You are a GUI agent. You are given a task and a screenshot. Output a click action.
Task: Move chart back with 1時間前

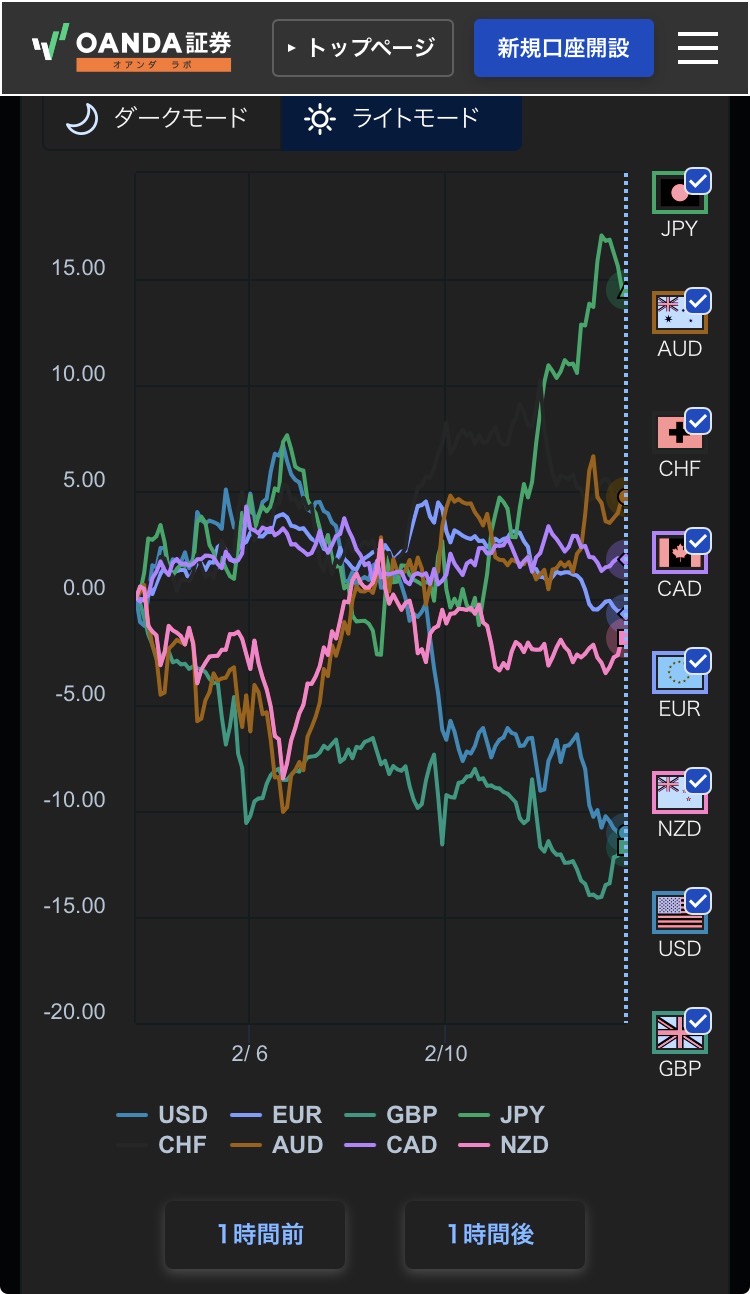click(x=255, y=1235)
